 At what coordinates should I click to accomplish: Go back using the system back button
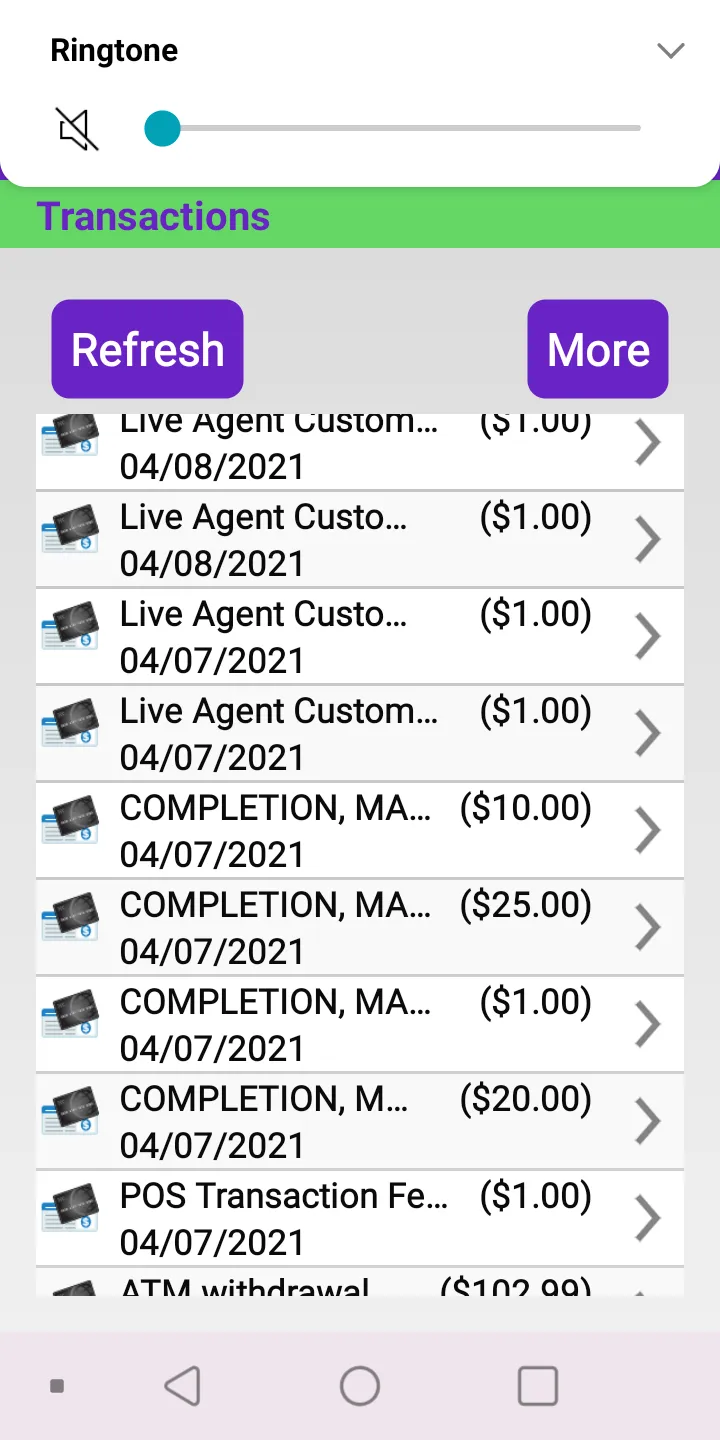[x=182, y=1386]
